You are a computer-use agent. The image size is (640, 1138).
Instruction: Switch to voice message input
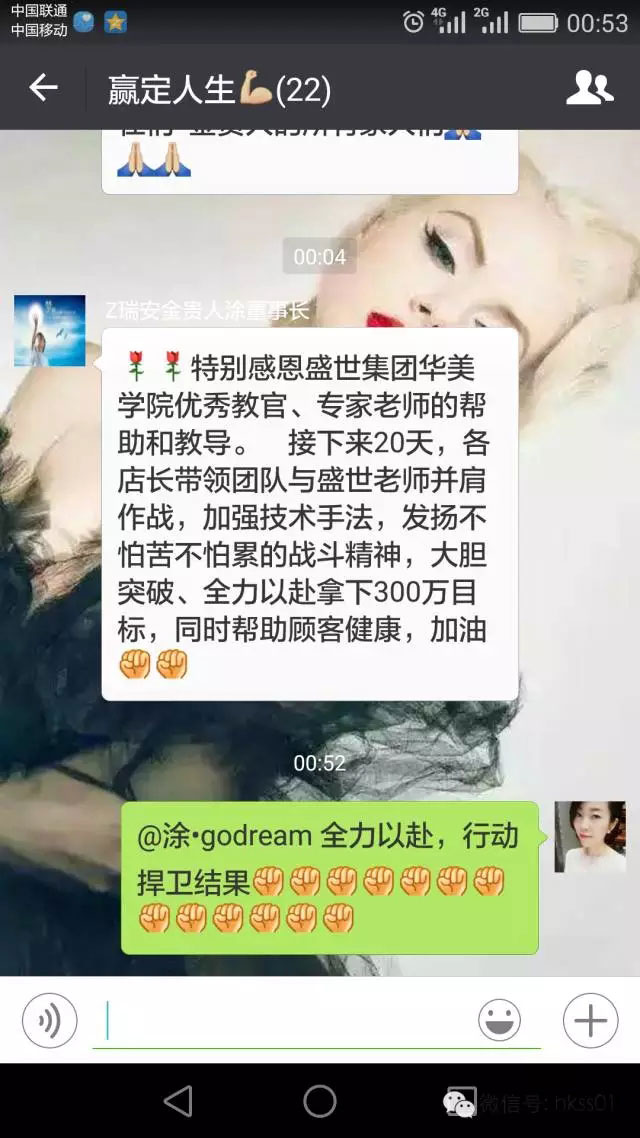click(x=49, y=1020)
